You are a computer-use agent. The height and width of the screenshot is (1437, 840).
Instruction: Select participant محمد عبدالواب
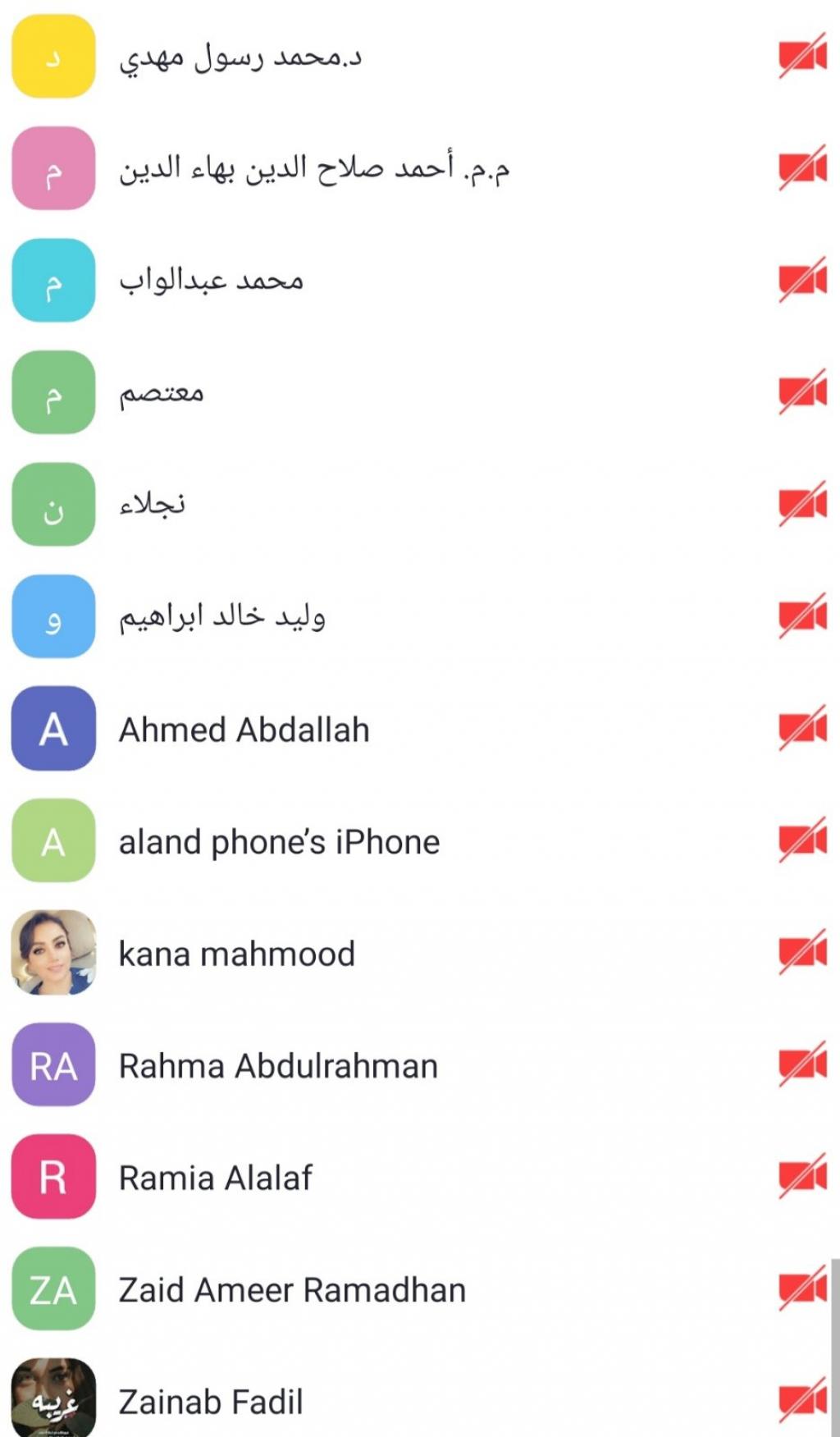click(211, 281)
